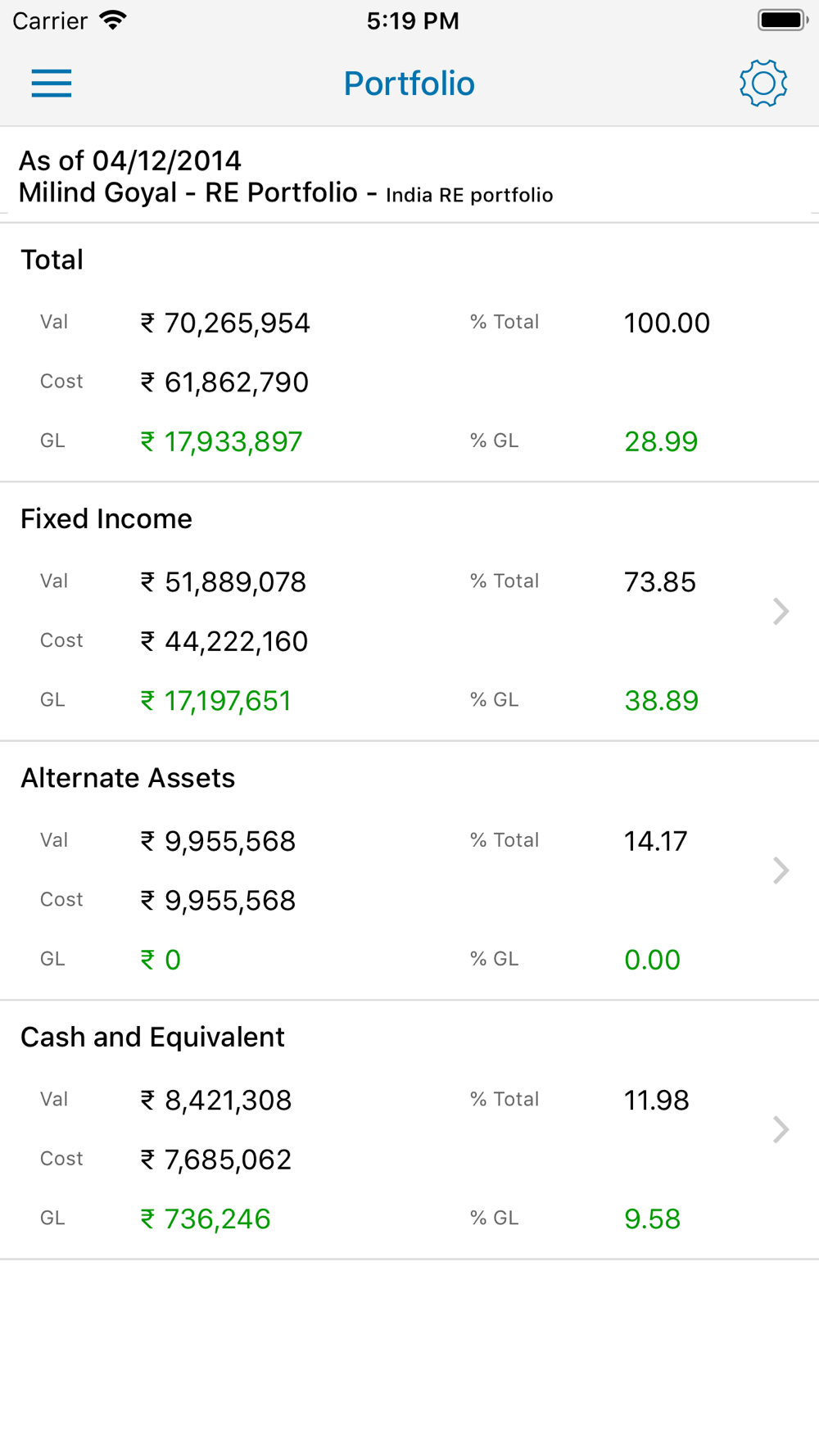Open the settings gear
Screen dimensions: 819x1456
[x=763, y=84]
